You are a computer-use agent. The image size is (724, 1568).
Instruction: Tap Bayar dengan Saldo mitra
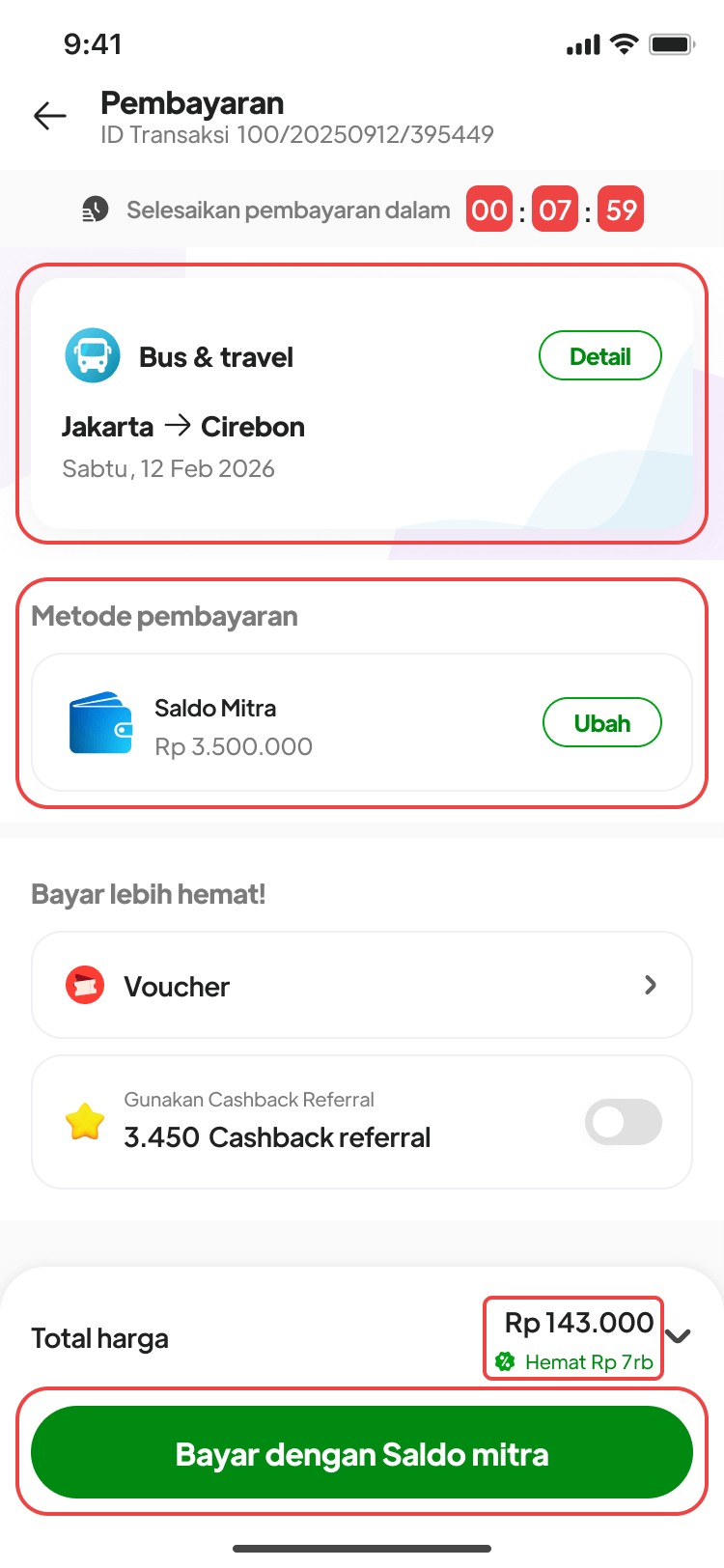[362, 1453]
